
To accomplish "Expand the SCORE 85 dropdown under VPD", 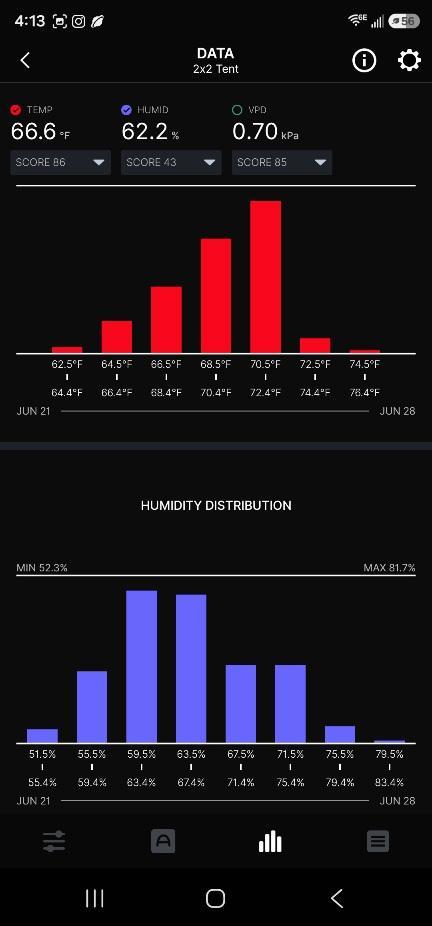I will click(282, 162).
